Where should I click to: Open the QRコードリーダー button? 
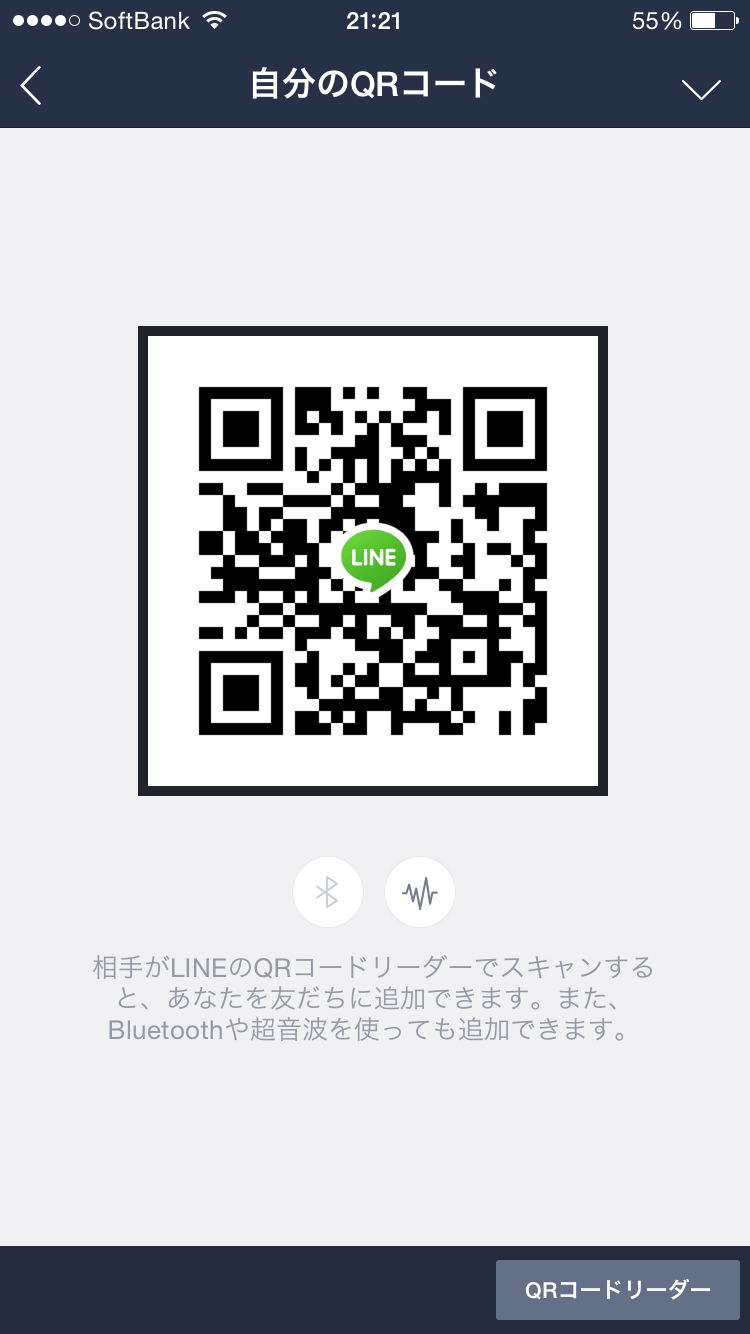tap(618, 1290)
